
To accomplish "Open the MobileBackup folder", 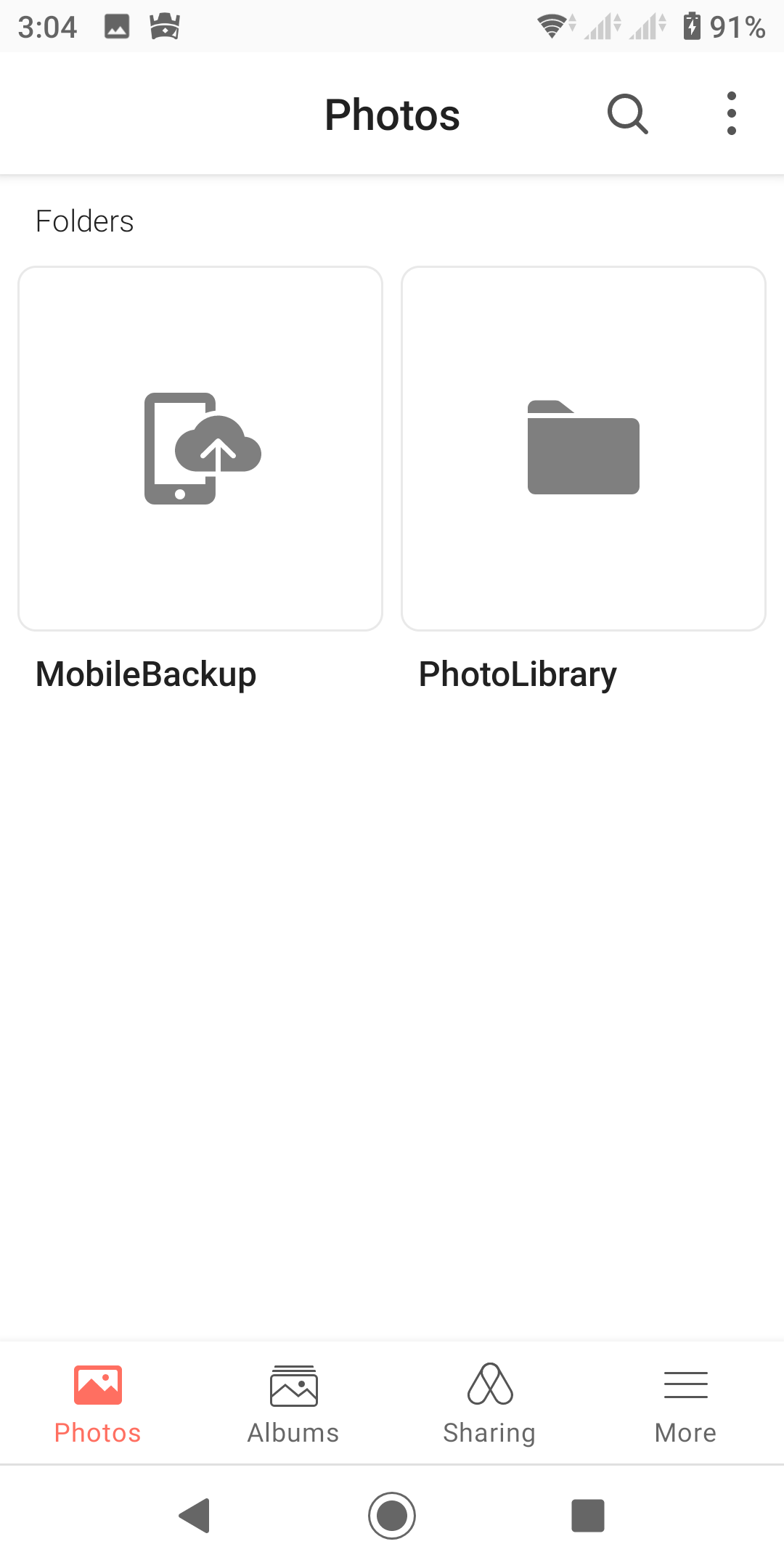I will pos(200,449).
